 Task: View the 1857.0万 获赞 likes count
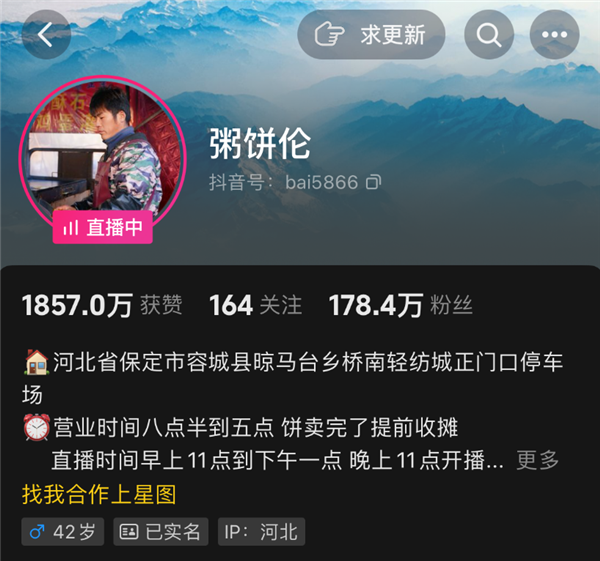(102, 306)
